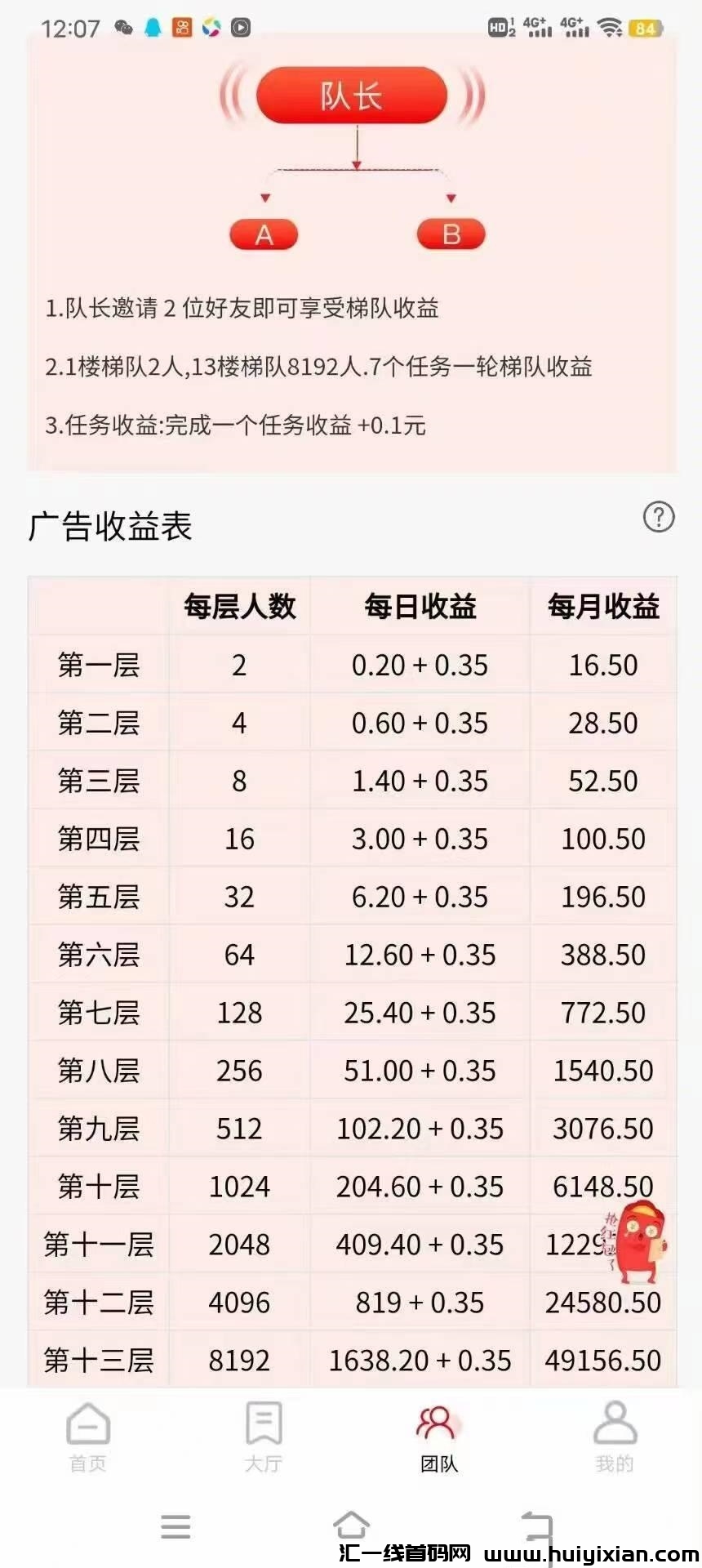
Task: Open the system recent apps menu
Action: tap(175, 1526)
